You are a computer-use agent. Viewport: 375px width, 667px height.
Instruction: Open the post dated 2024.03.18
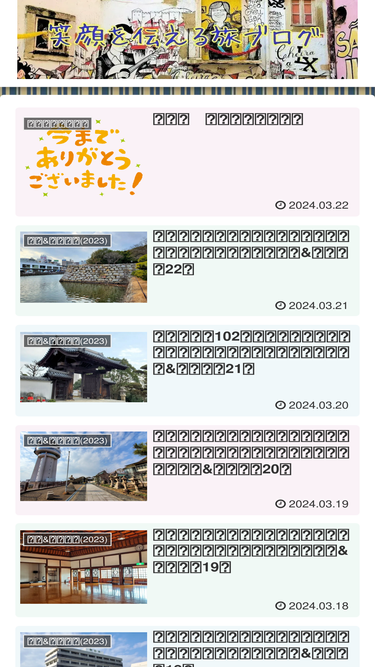click(x=188, y=570)
